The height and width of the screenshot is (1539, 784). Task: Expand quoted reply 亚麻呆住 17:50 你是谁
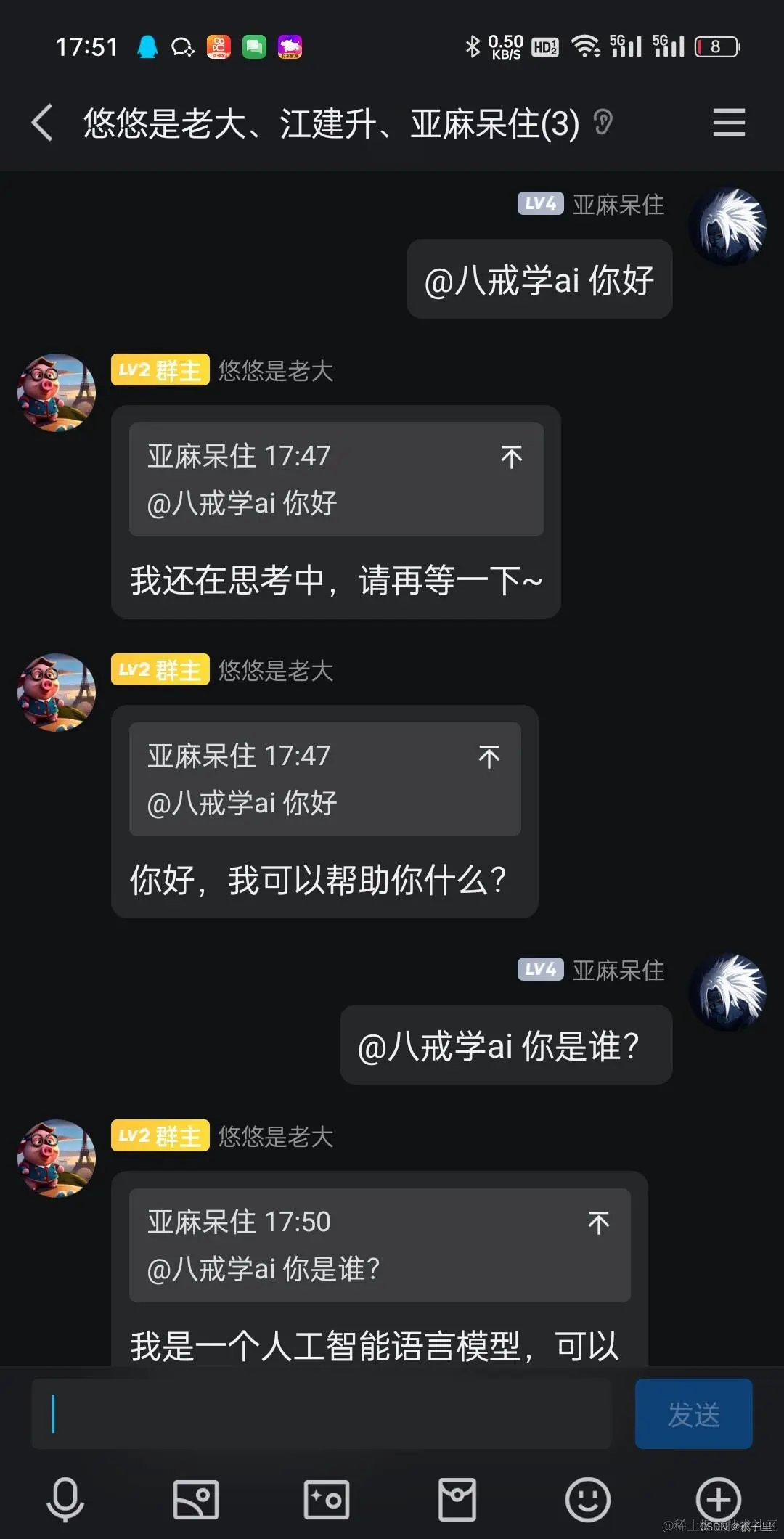click(x=380, y=1245)
